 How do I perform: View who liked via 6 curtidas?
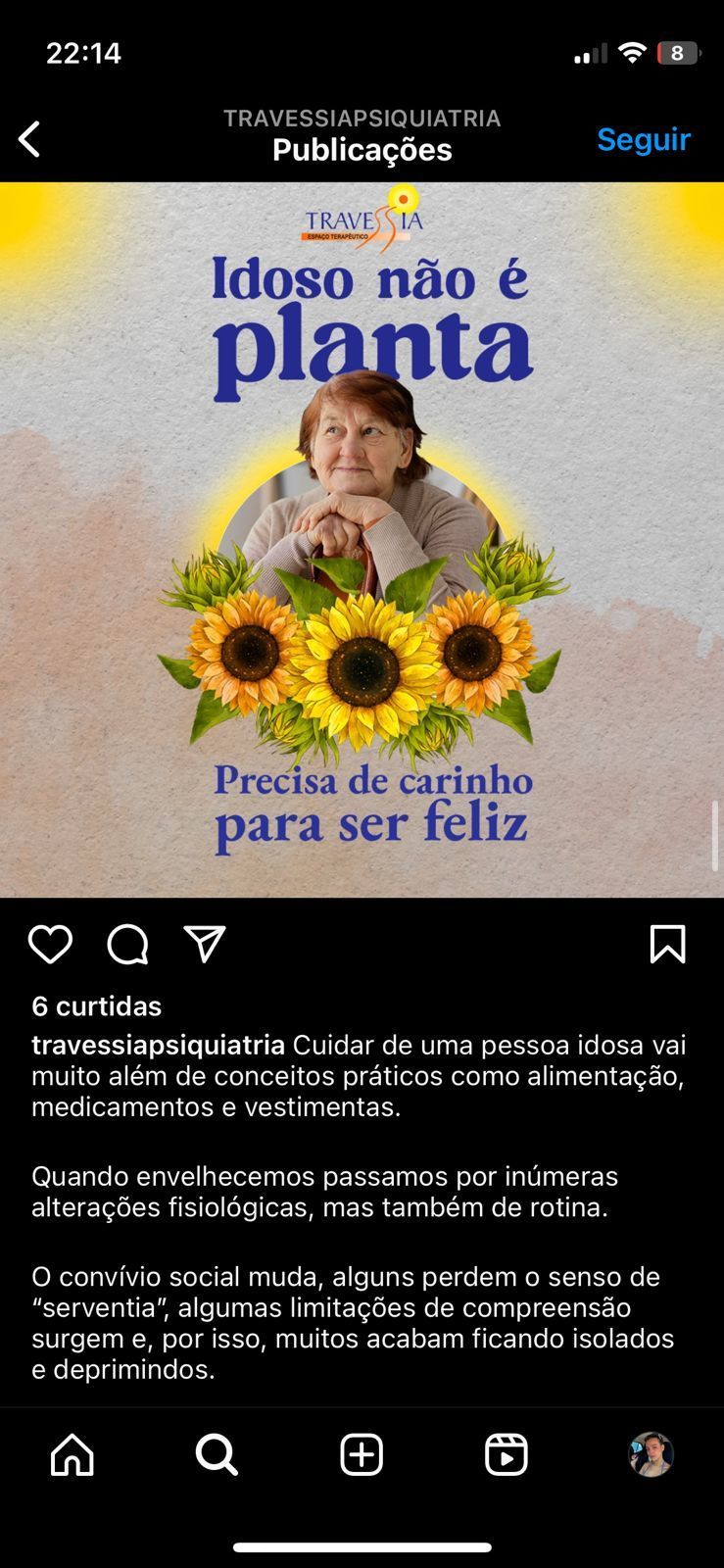click(x=97, y=1005)
